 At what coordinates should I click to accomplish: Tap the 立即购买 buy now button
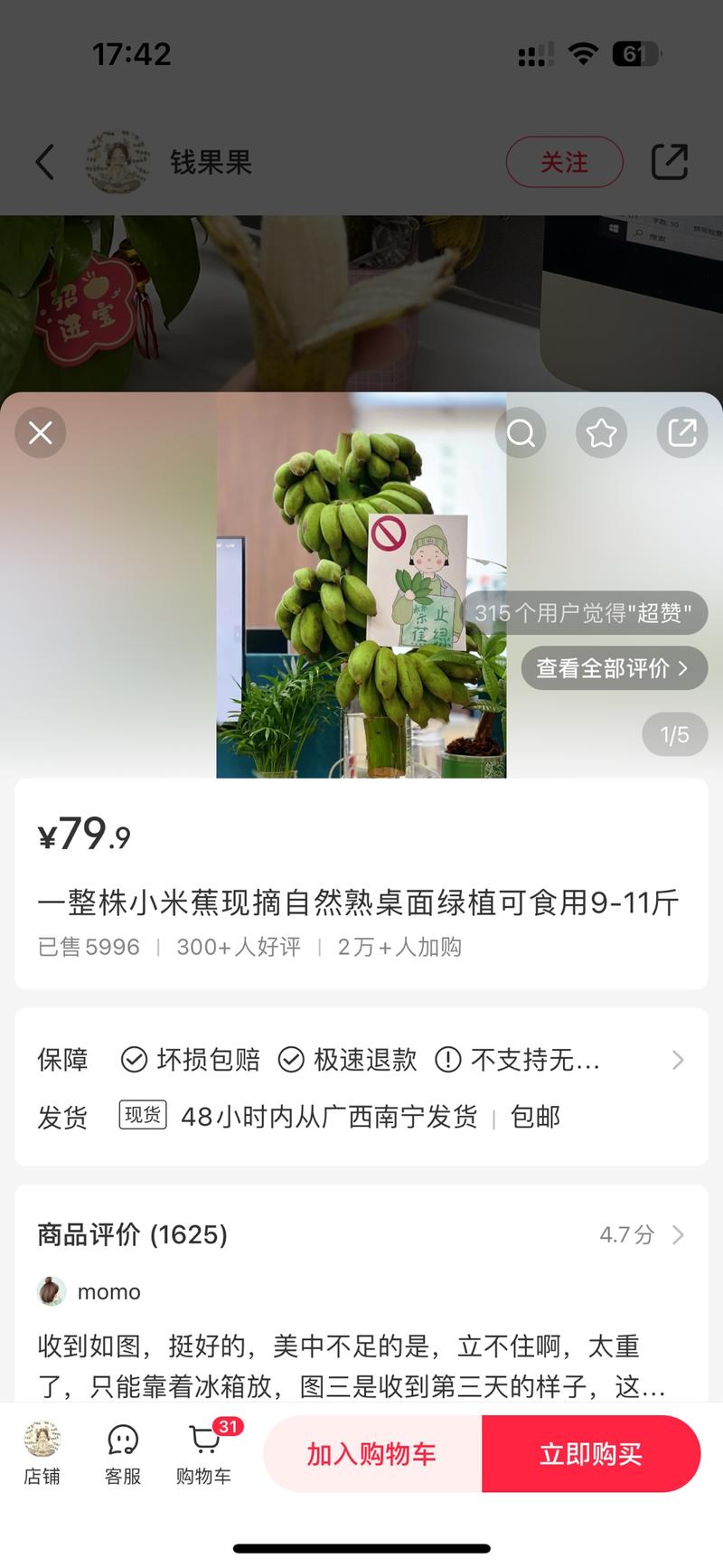pos(592,1453)
